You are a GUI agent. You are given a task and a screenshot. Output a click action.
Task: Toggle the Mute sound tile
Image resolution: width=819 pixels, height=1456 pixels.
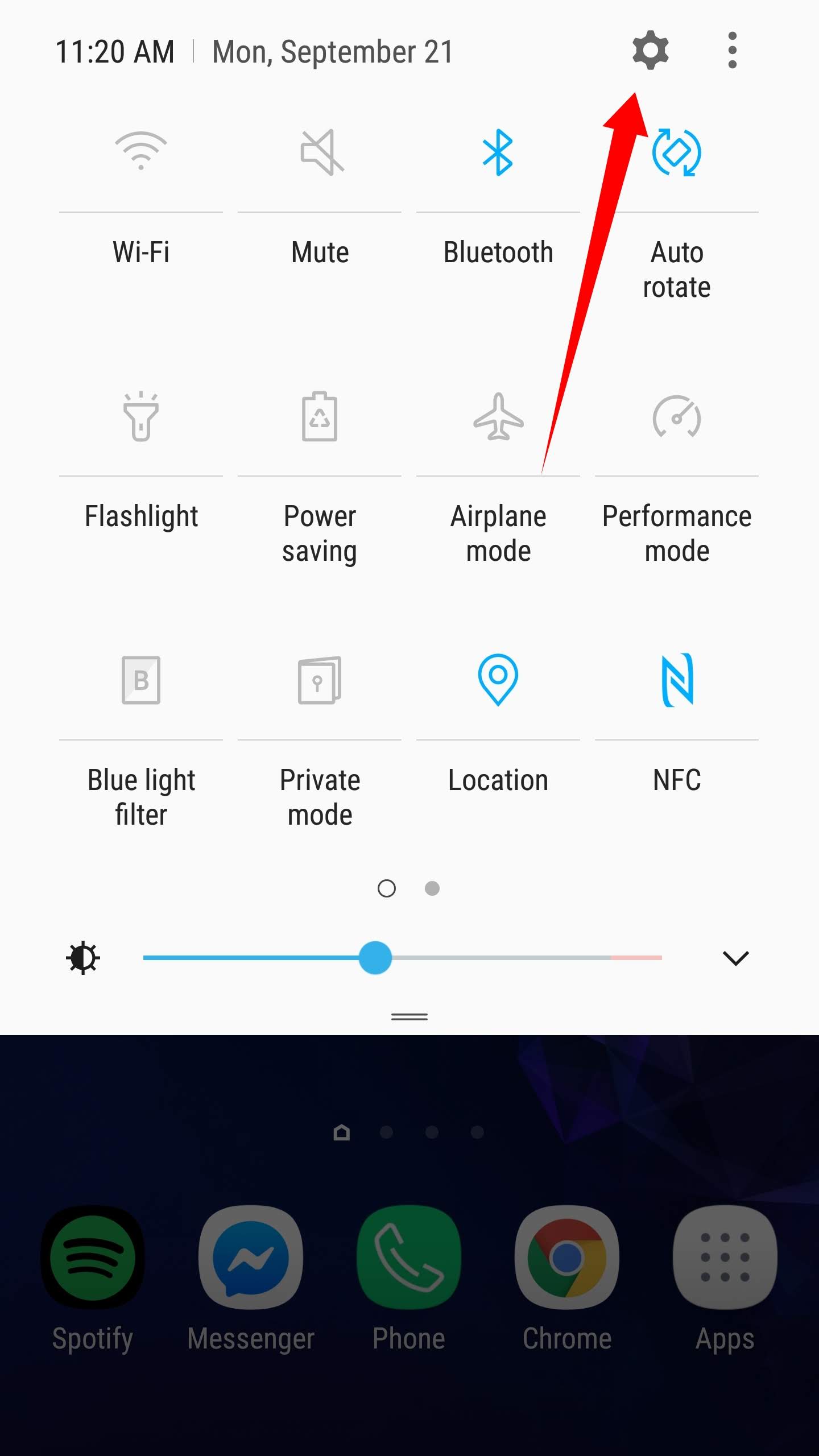322,152
